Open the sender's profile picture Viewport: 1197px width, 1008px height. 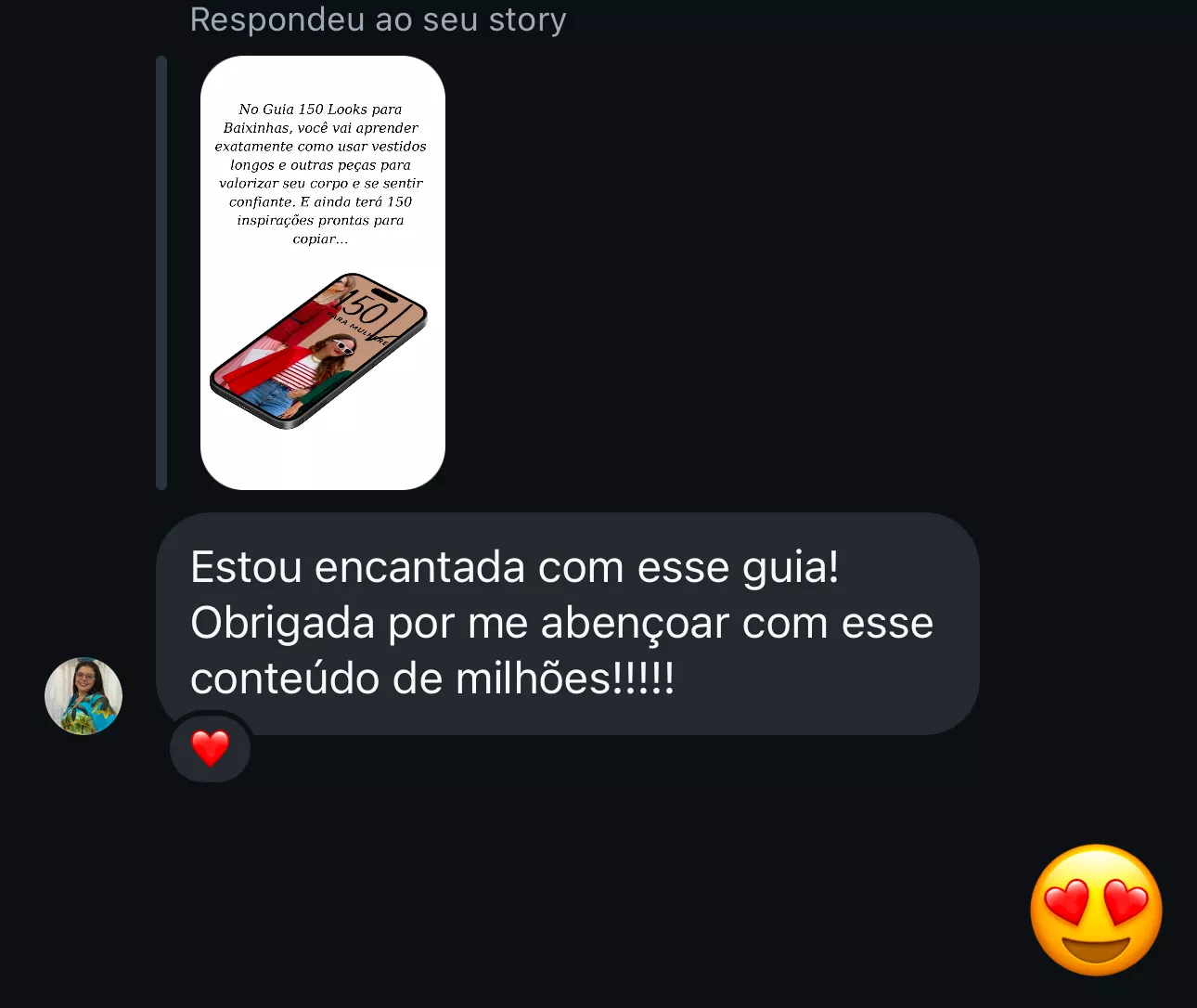click(x=84, y=696)
